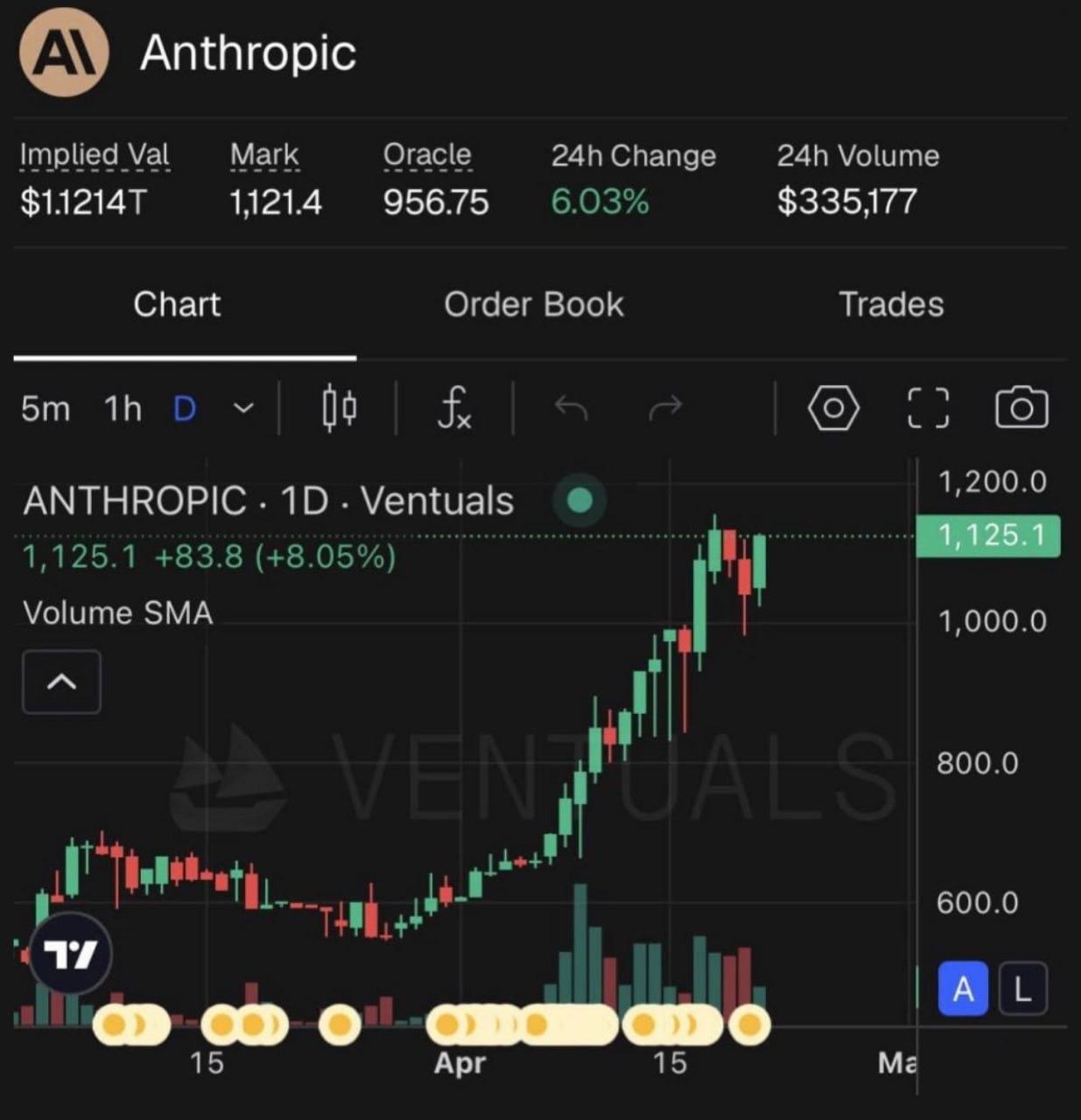The height and width of the screenshot is (1120, 1081).
Task: Redo the chart action
Action: click(x=665, y=409)
